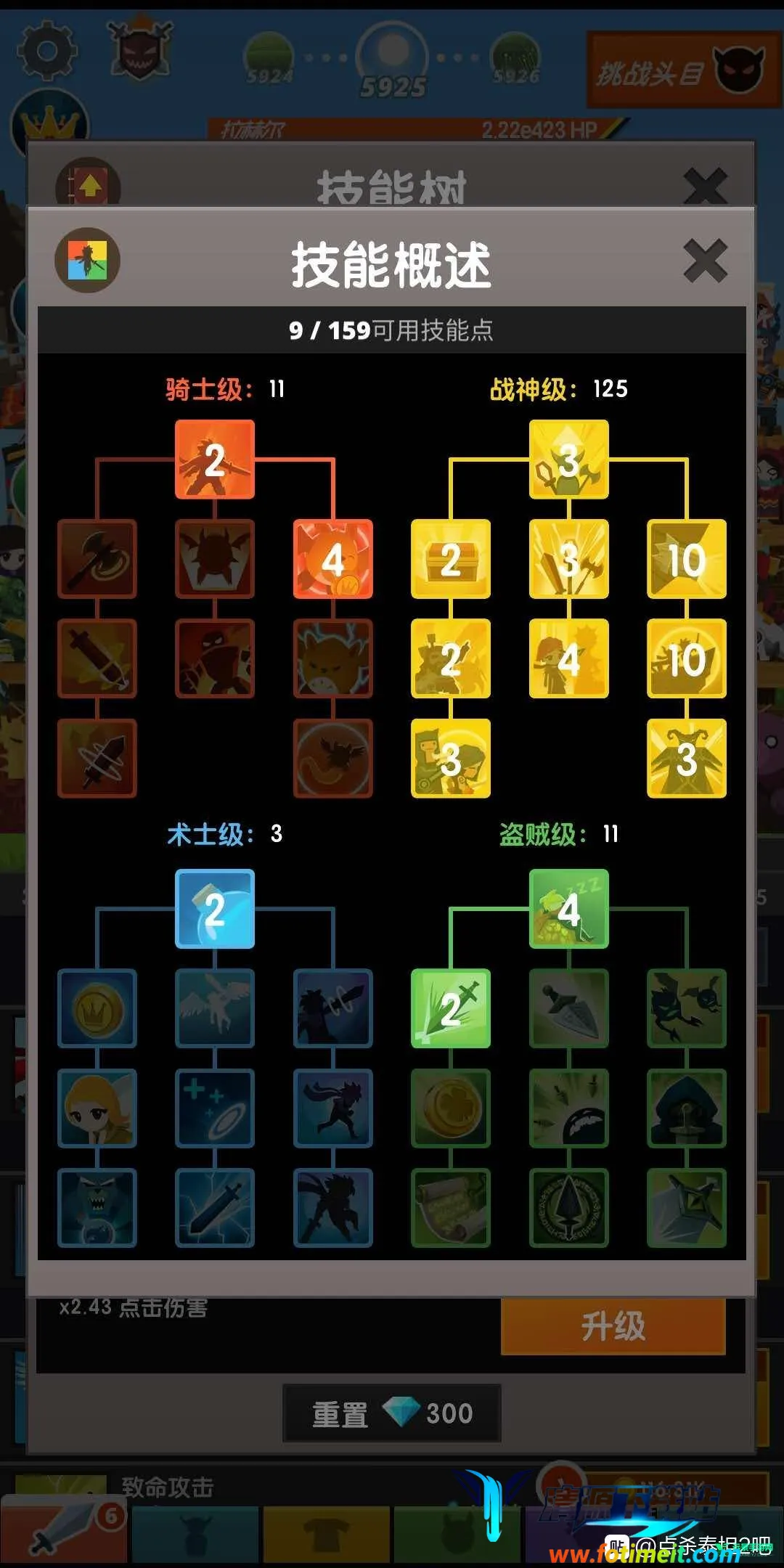Viewport: 784px width, 1568px height.
Task: Select the fairy girl sorcerer skill
Action: pyautogui.click(x=97, y=1108)
